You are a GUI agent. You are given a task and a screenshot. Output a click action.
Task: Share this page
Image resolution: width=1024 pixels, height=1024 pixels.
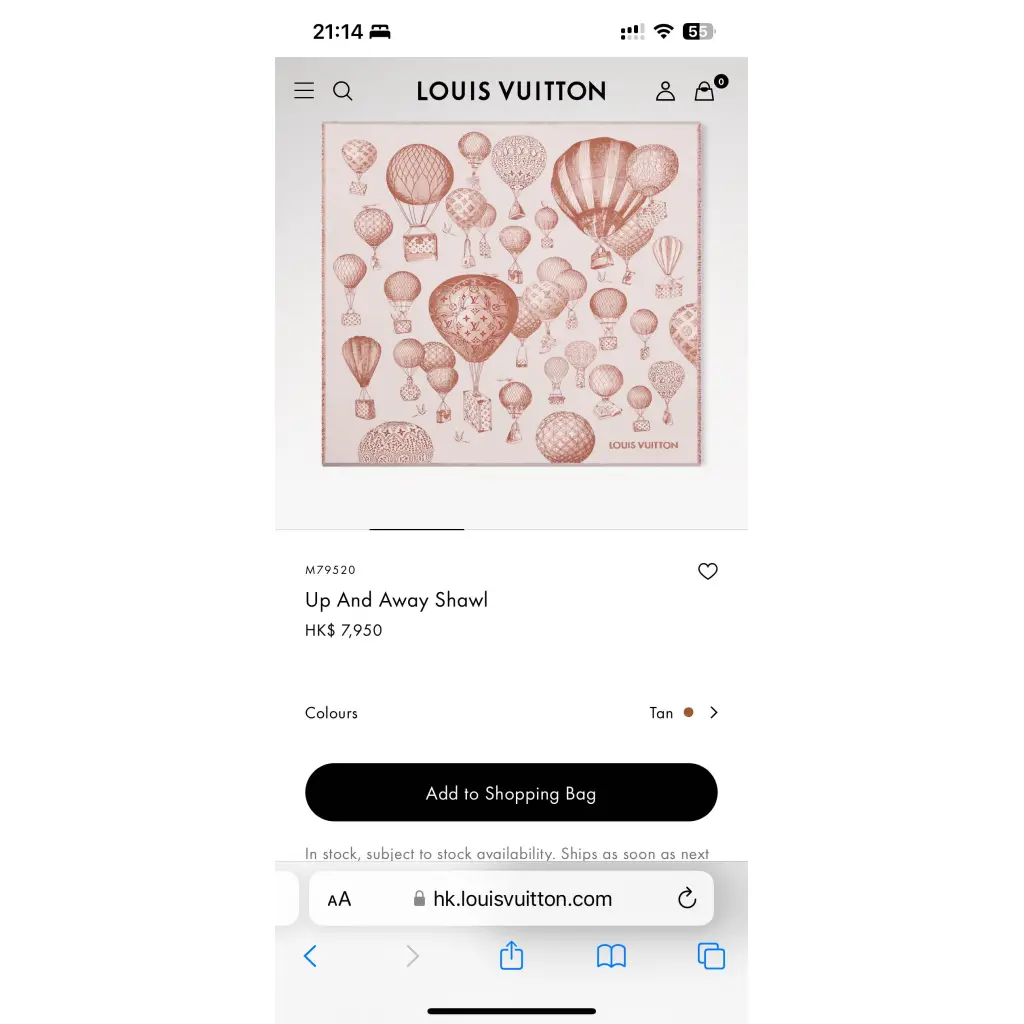coord(511,956)
